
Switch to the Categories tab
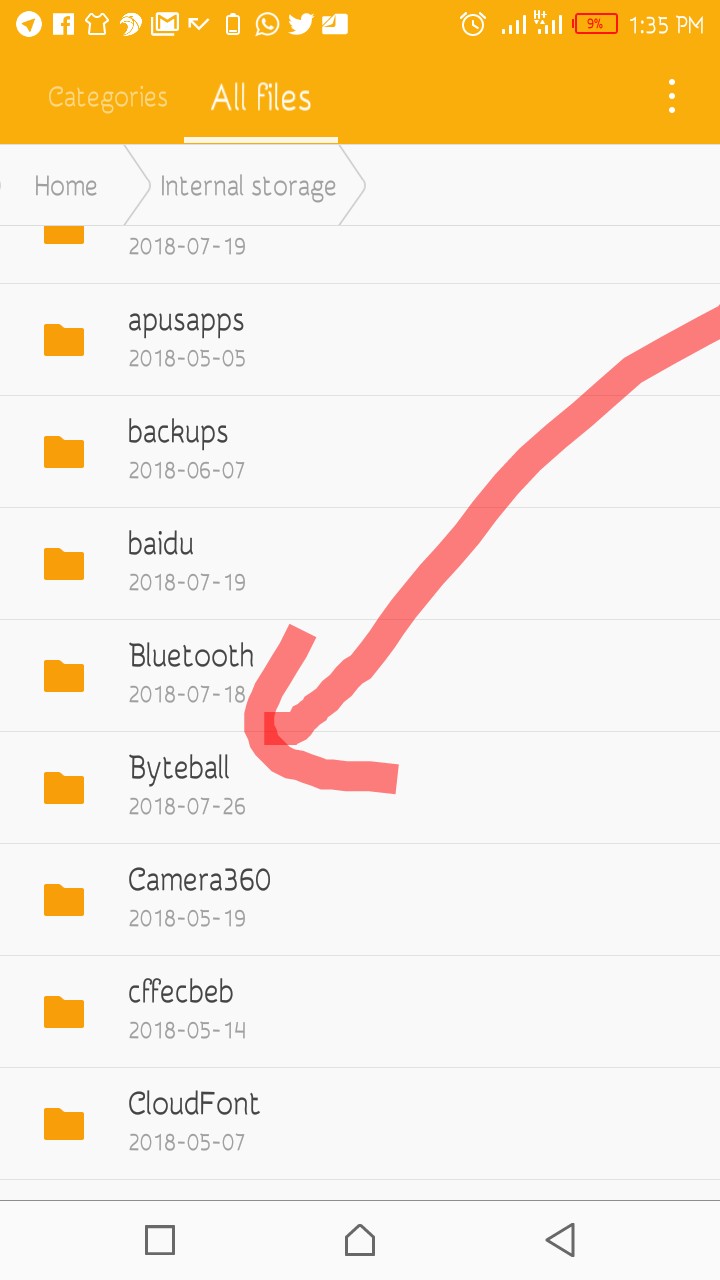coord(108,97)
